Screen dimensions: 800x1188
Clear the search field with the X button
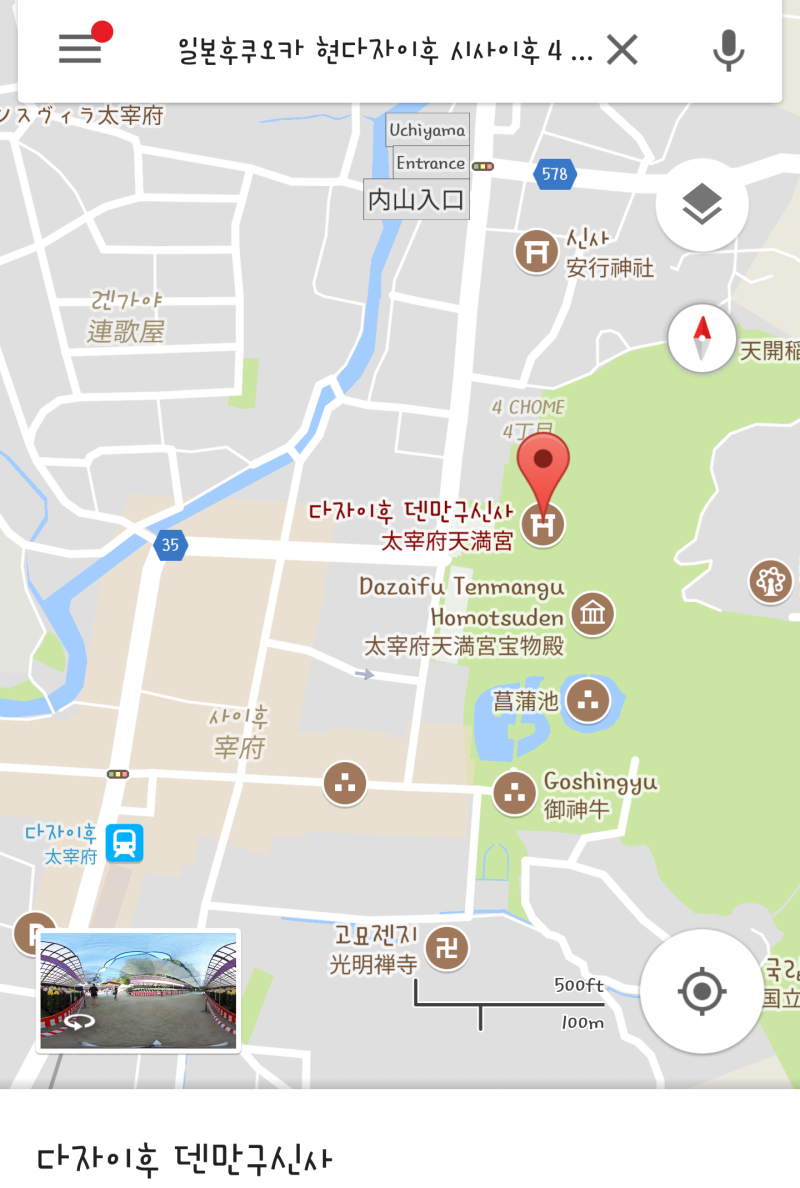tap(621, 50)
